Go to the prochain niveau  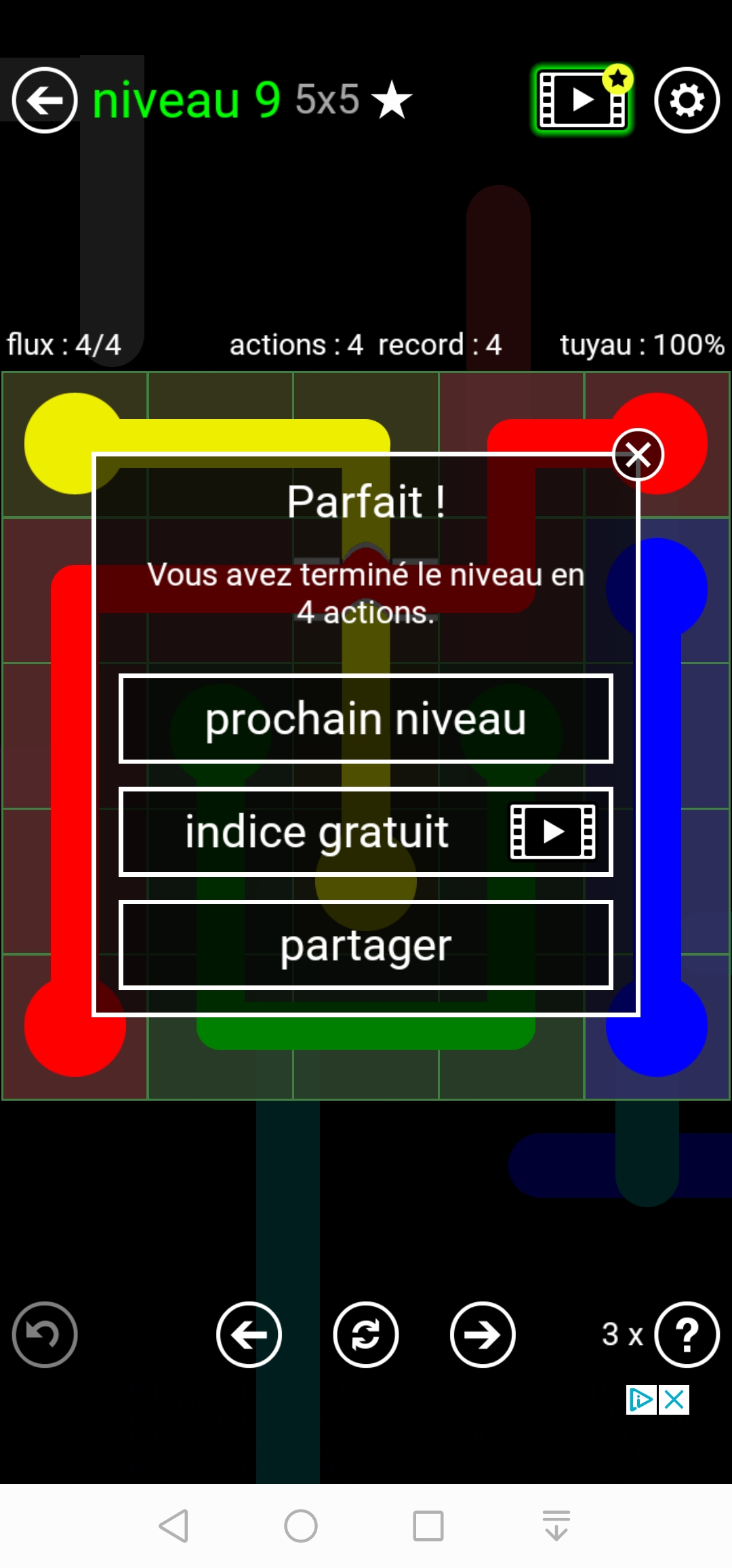366,719
